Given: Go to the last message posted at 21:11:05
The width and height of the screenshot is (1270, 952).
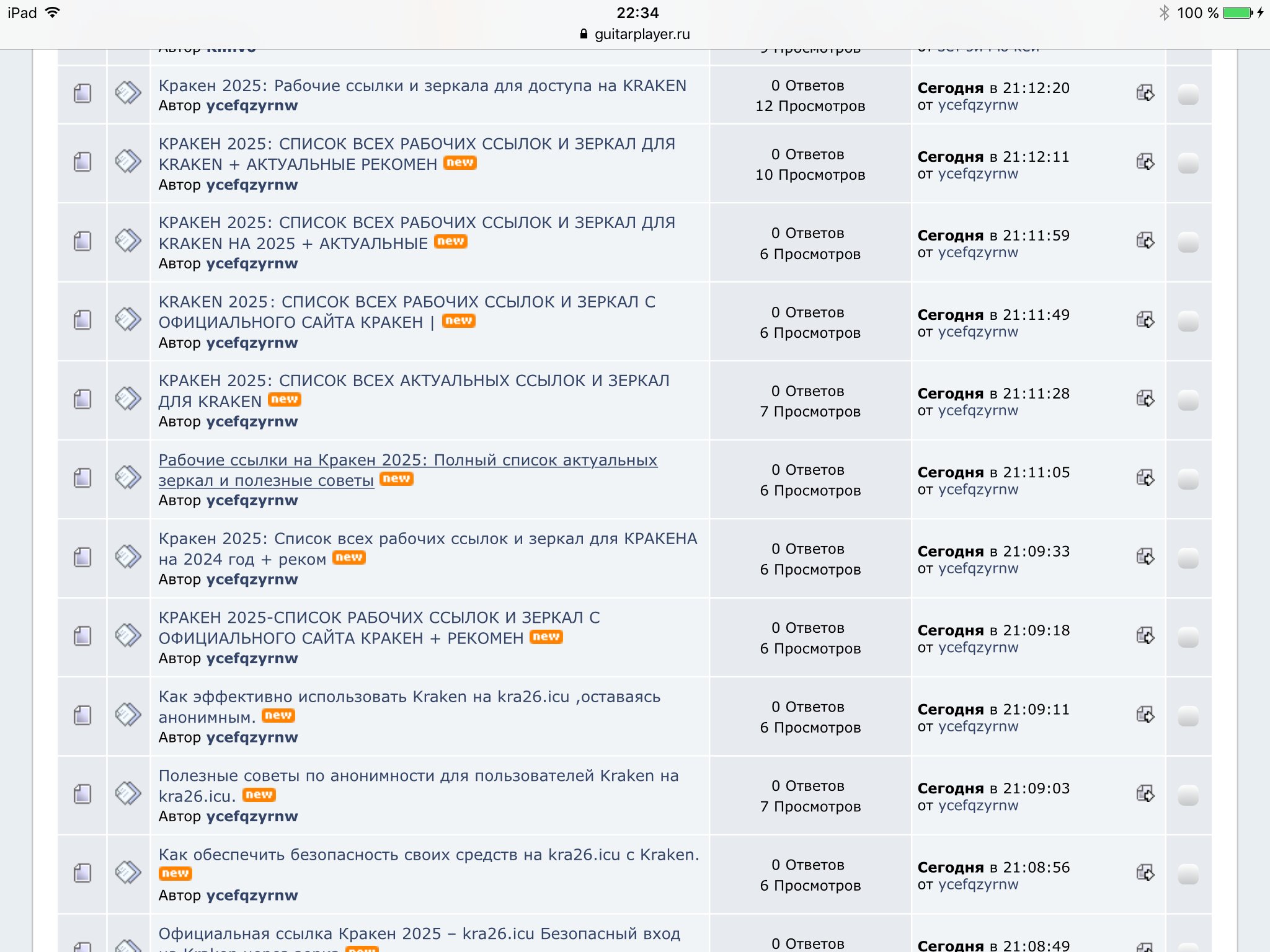Looking at the screenshot, I should pos(1145,478).
